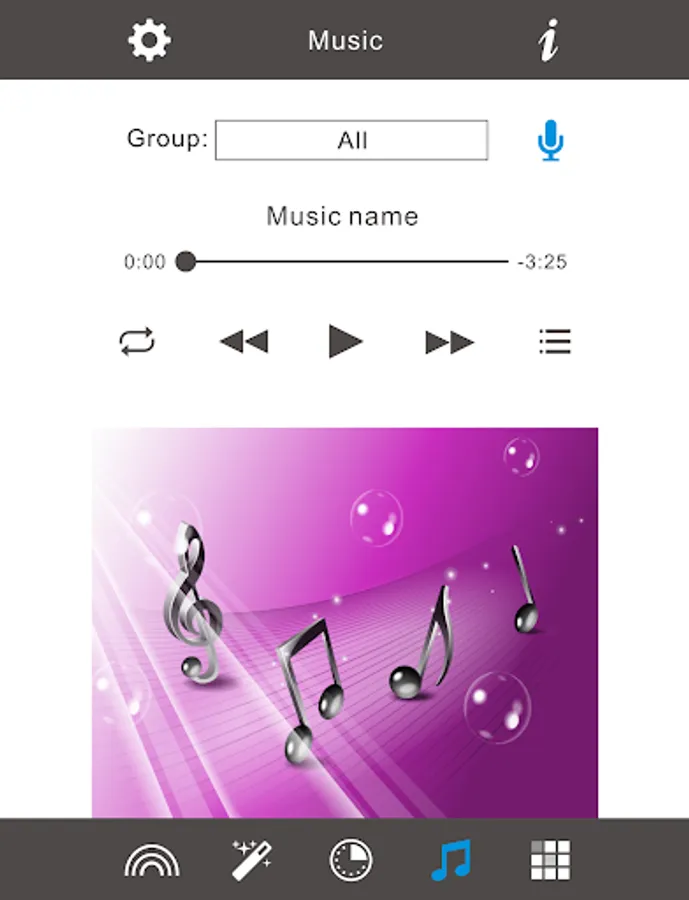Play the music
Image resolution: width=689 pixels, height=900 pixels.
point(345,341)
